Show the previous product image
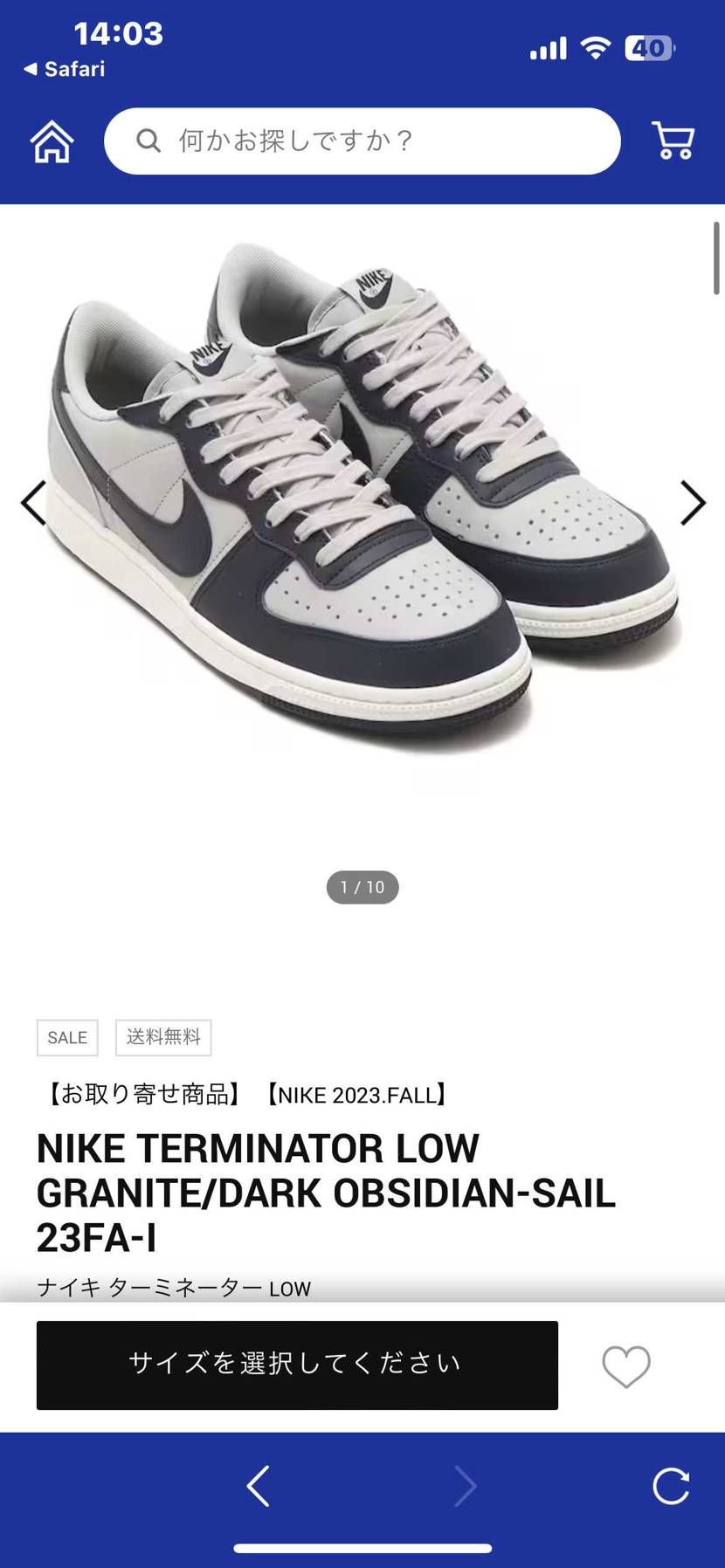The image size is (725, 1568). tap(33, 503)
